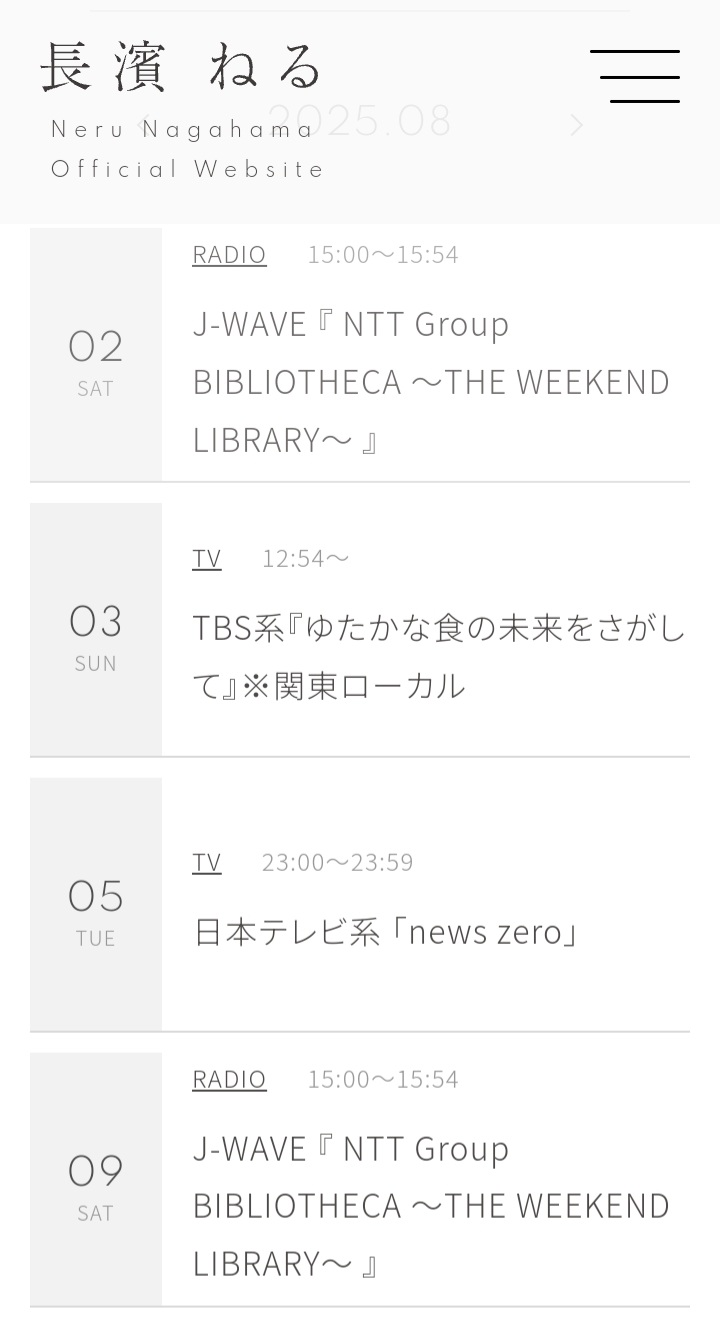720x1320 pixels.
Task: Tap the TV tag on 03 SUN
Action: [207, 559]
